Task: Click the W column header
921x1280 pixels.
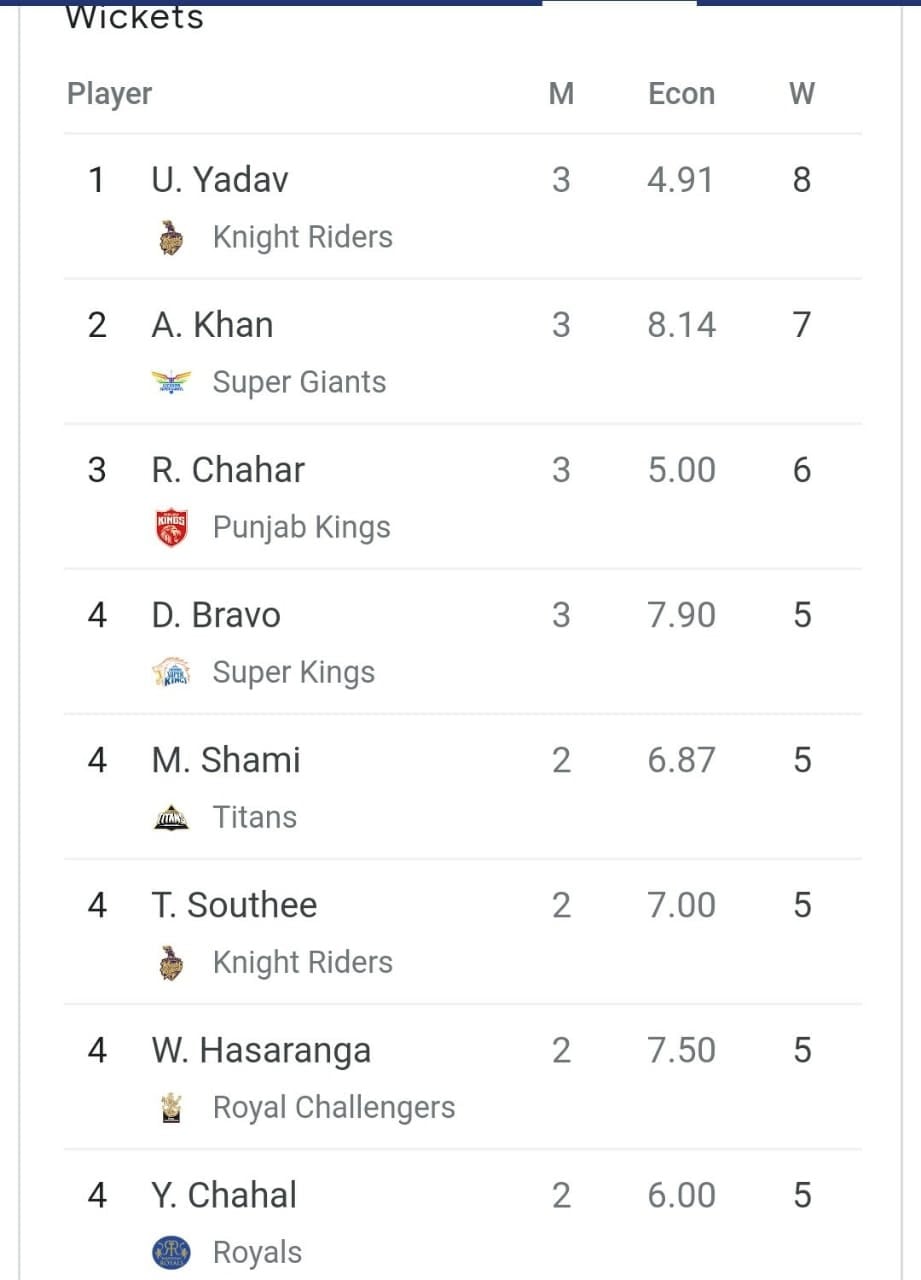Action: click(801, 93)
